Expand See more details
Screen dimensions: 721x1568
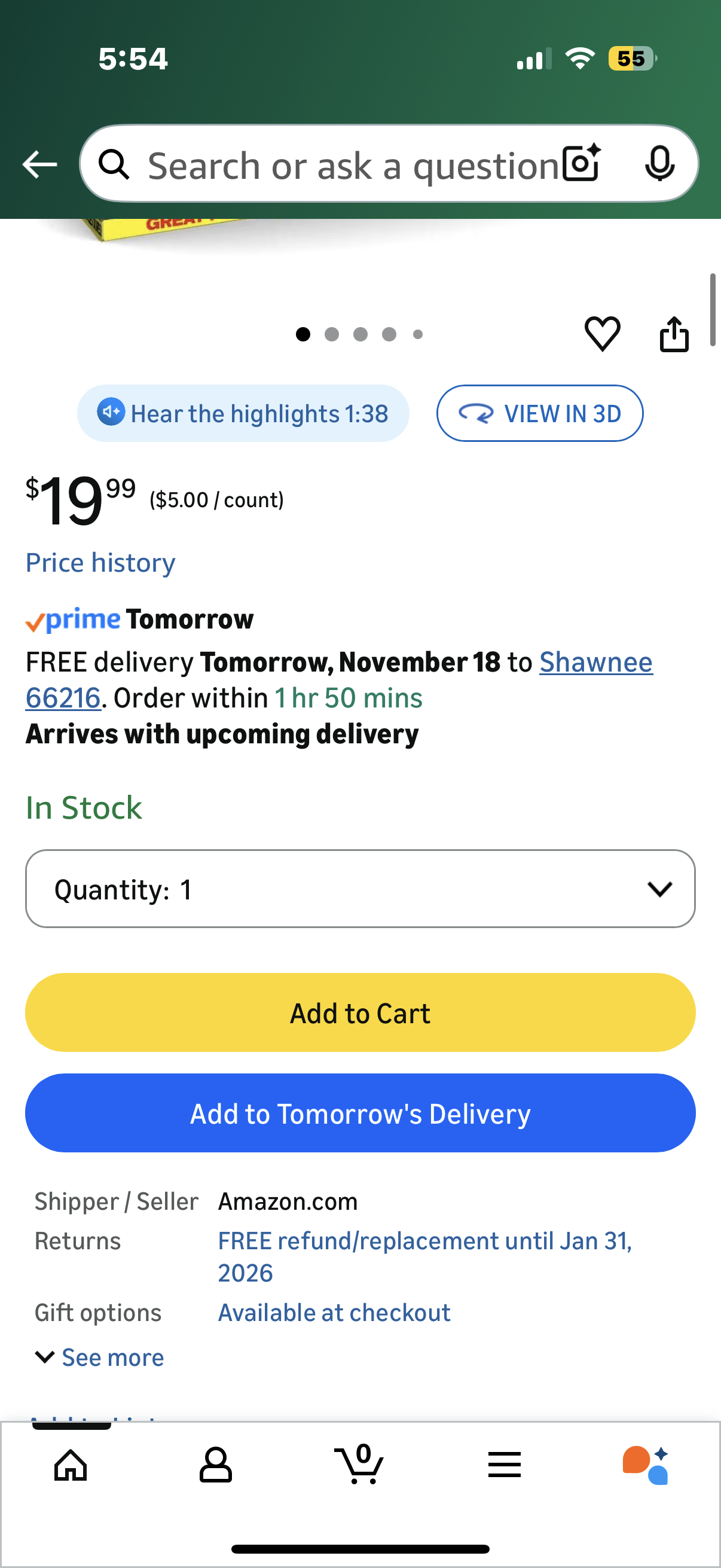(100, 1357)
